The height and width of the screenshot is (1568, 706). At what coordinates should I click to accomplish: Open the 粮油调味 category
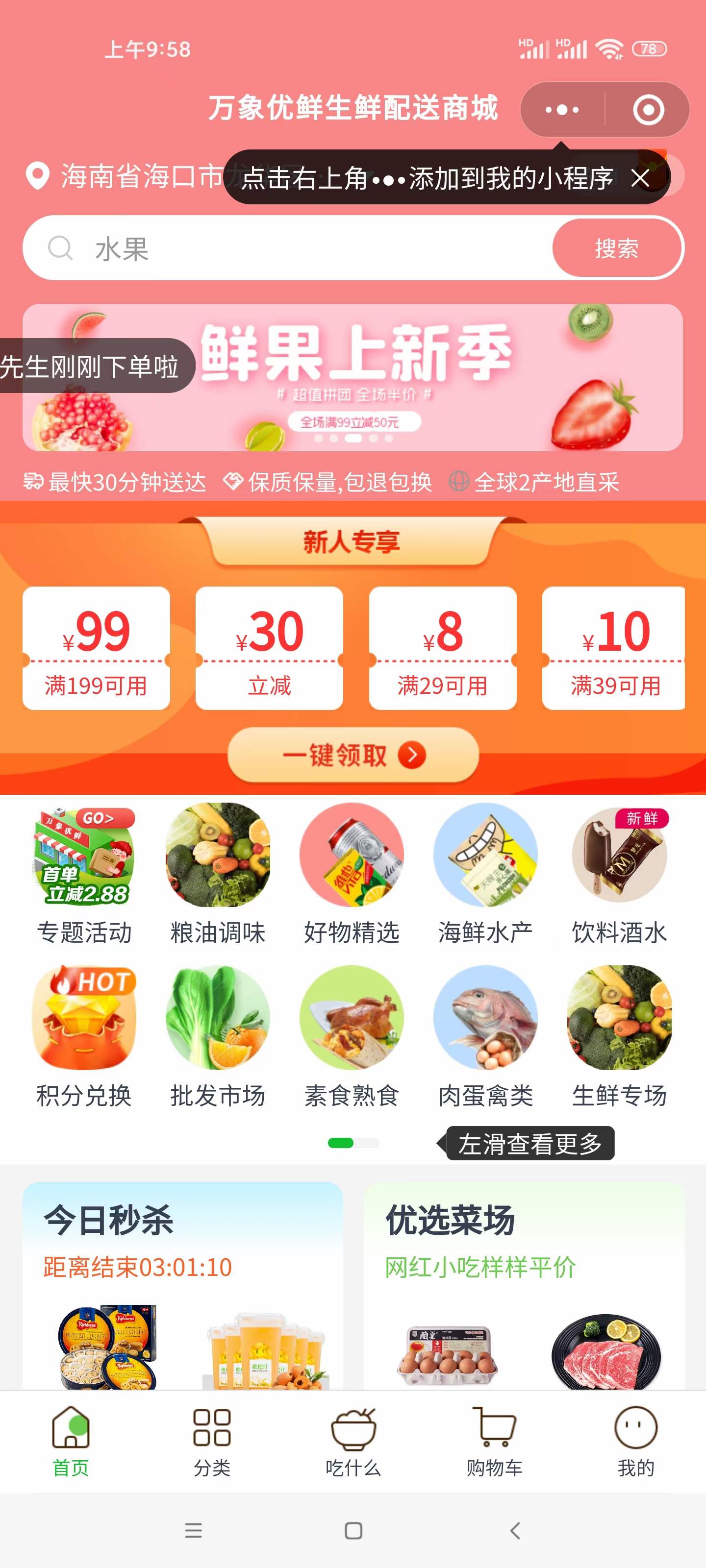(218, 874)
